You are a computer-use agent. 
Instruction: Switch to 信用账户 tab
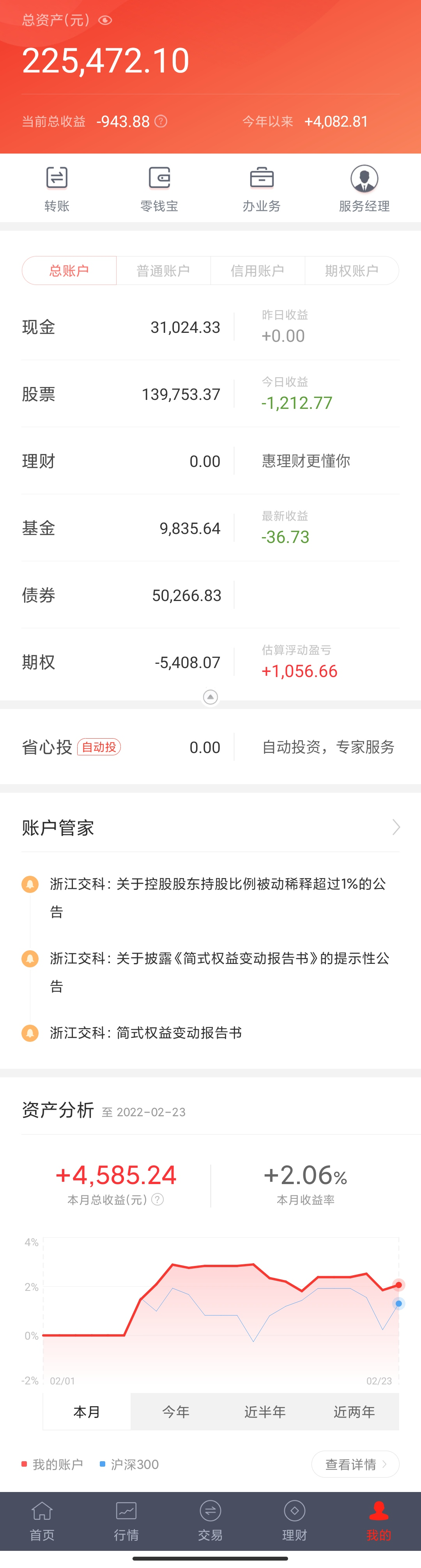point(257,271)
